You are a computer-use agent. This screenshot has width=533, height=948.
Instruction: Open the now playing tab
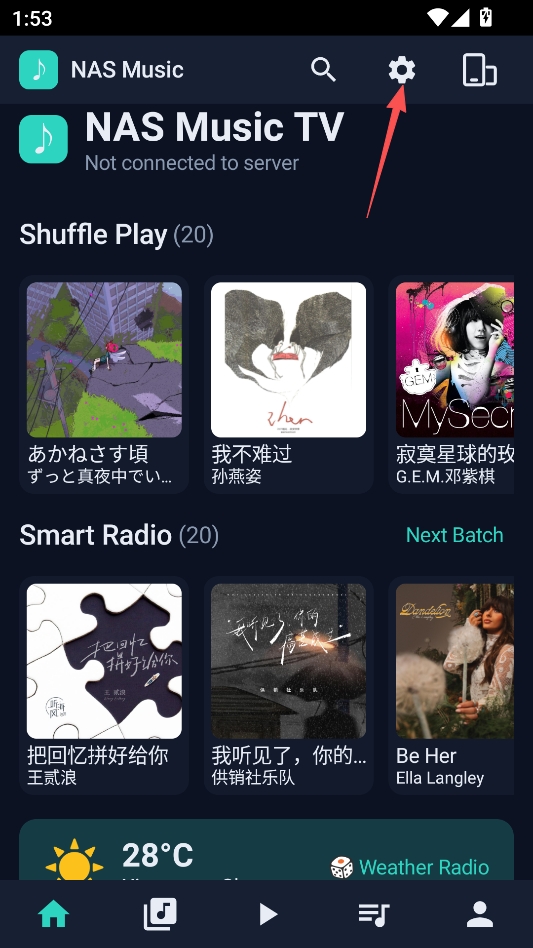point(267,914)
